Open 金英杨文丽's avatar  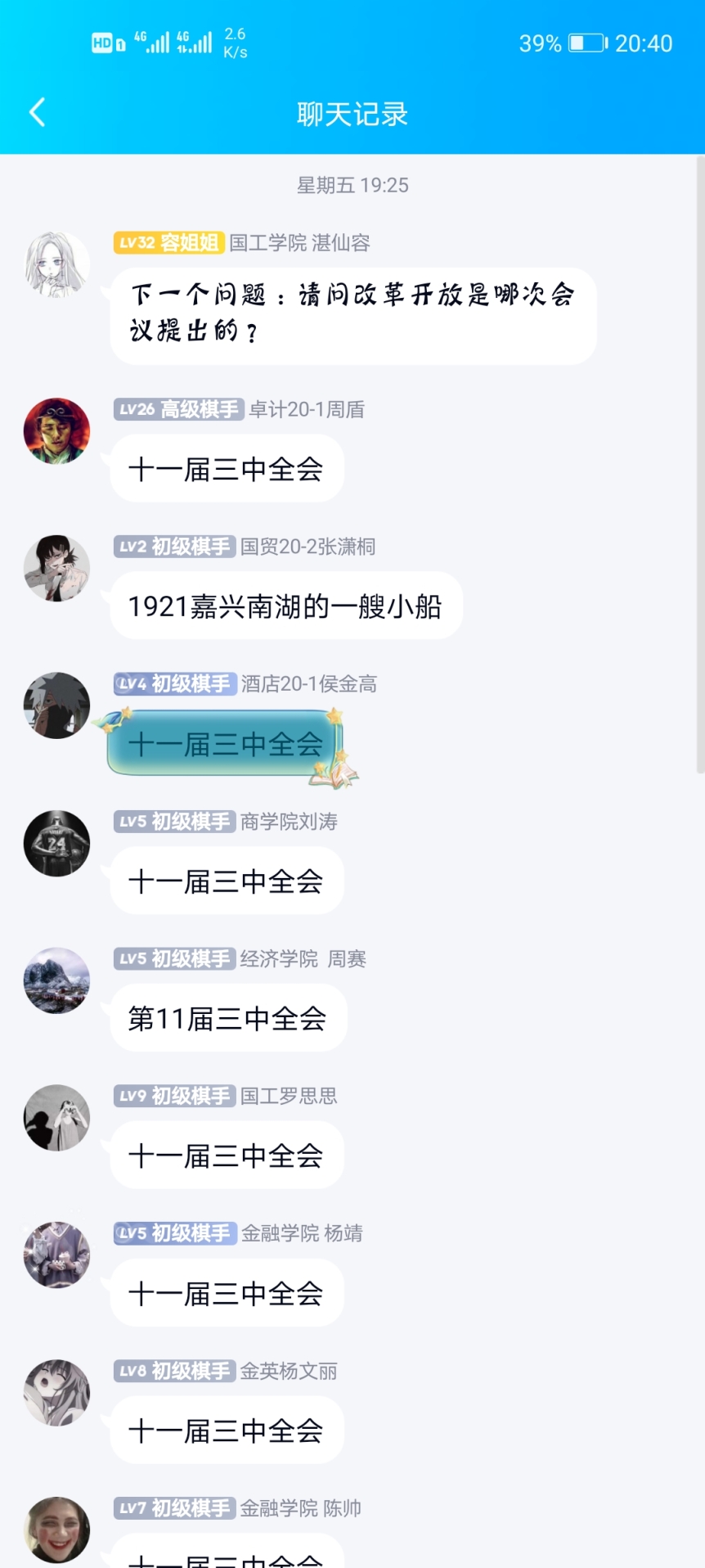coord(56,1393)
